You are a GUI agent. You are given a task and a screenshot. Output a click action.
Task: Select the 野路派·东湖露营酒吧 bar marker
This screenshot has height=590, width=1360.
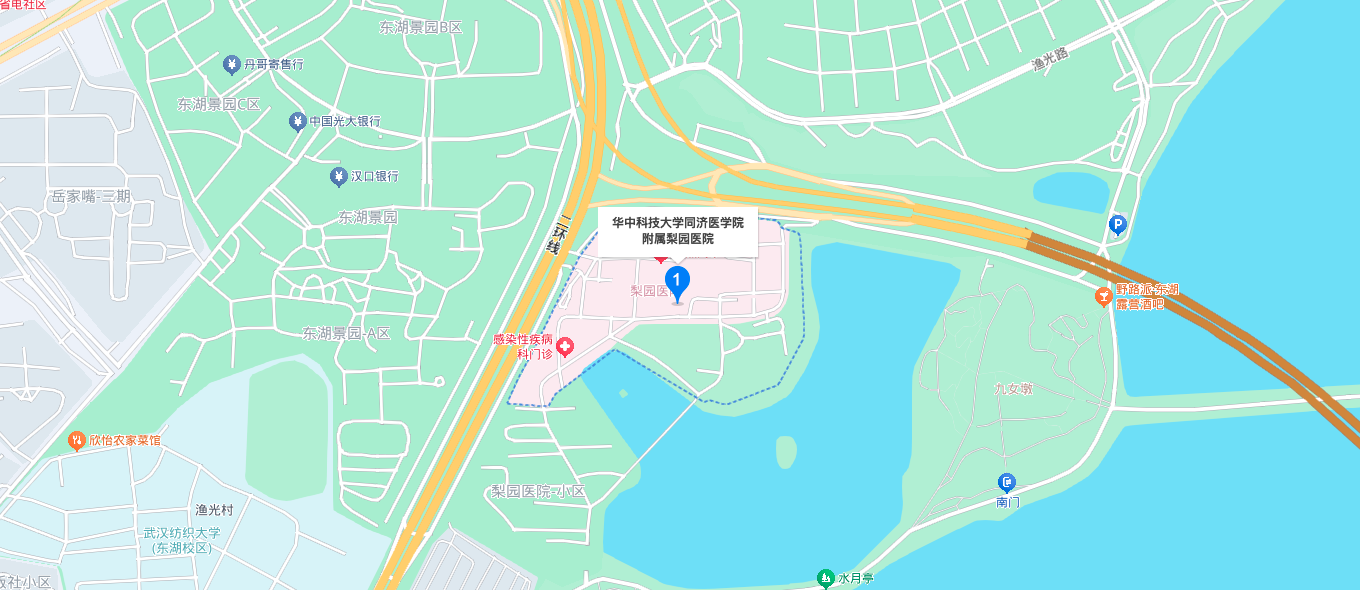[1104, 296]
